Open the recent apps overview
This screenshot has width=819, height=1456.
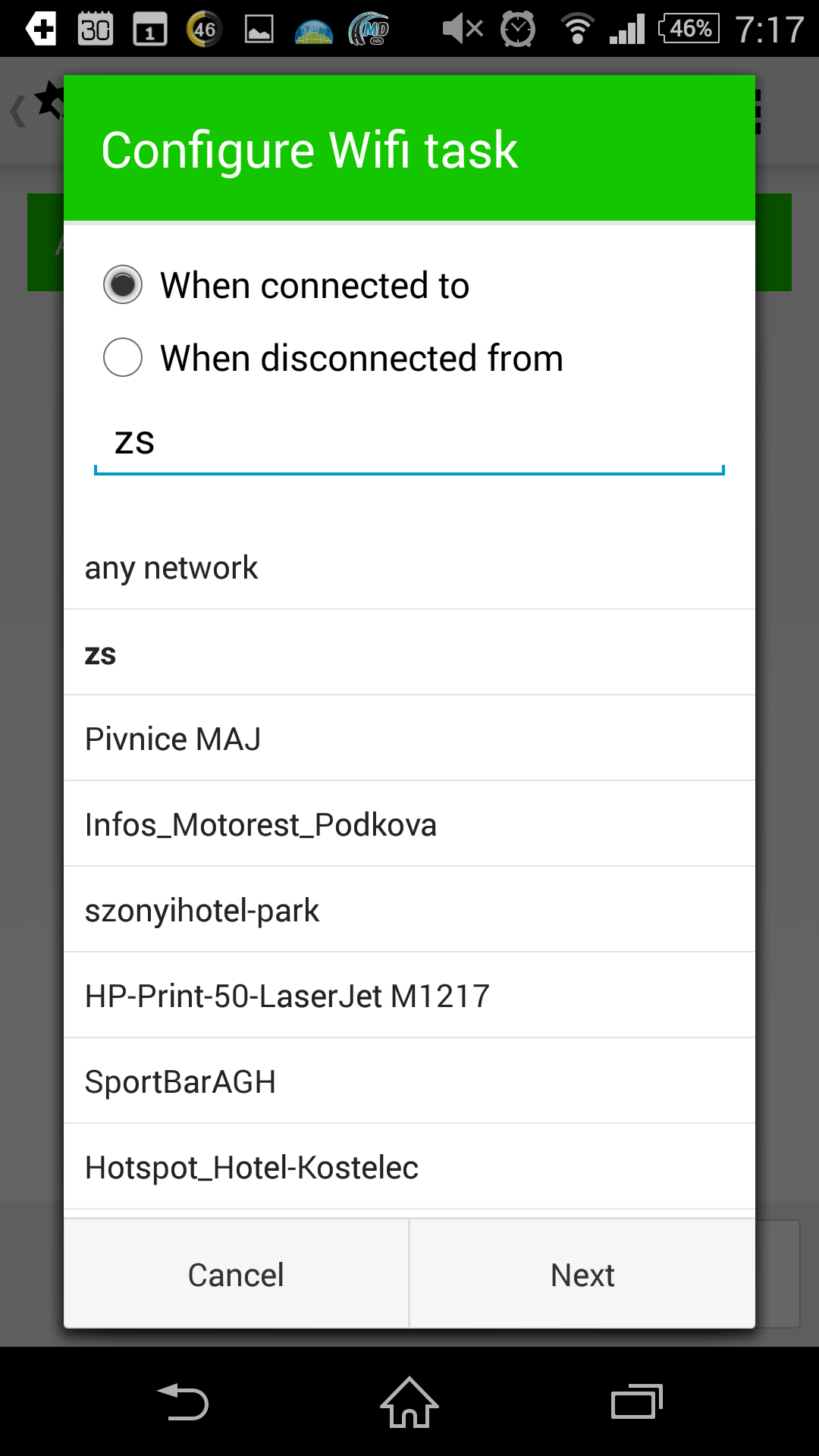637,1401
